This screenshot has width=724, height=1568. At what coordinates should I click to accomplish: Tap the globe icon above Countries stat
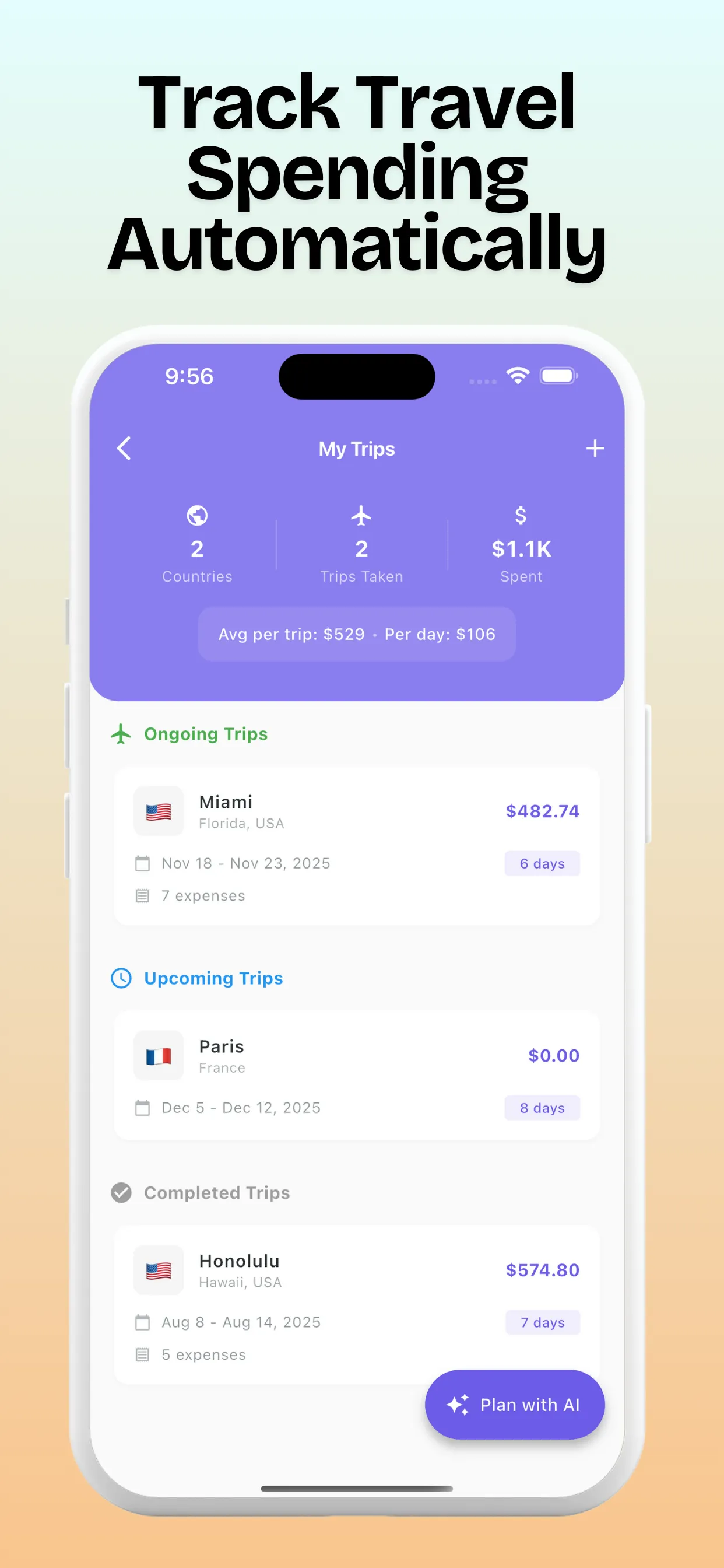[x=197, y=516]
